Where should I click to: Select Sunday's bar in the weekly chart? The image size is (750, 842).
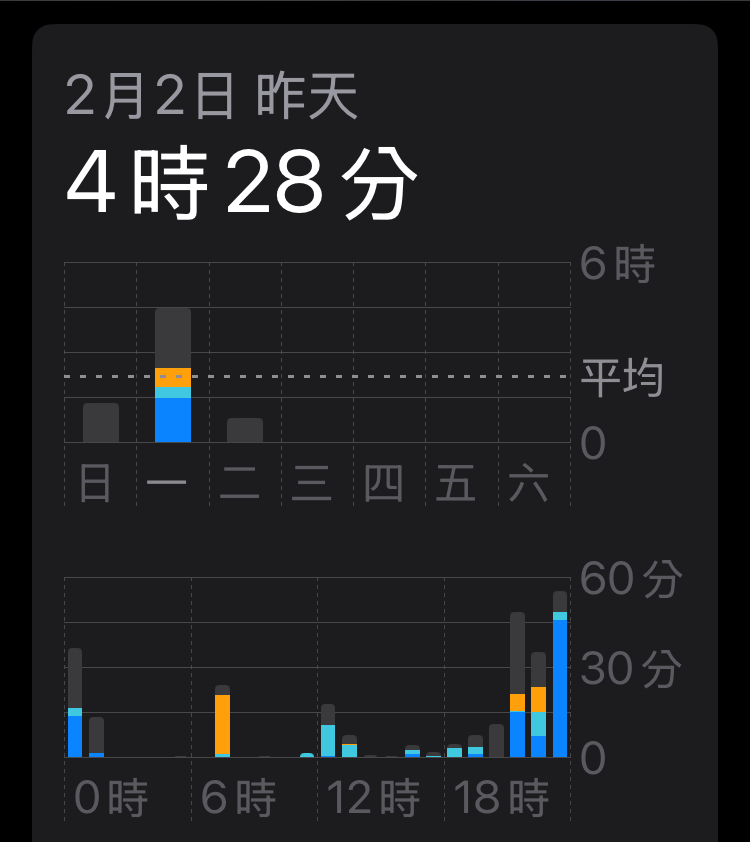(101, 423)
